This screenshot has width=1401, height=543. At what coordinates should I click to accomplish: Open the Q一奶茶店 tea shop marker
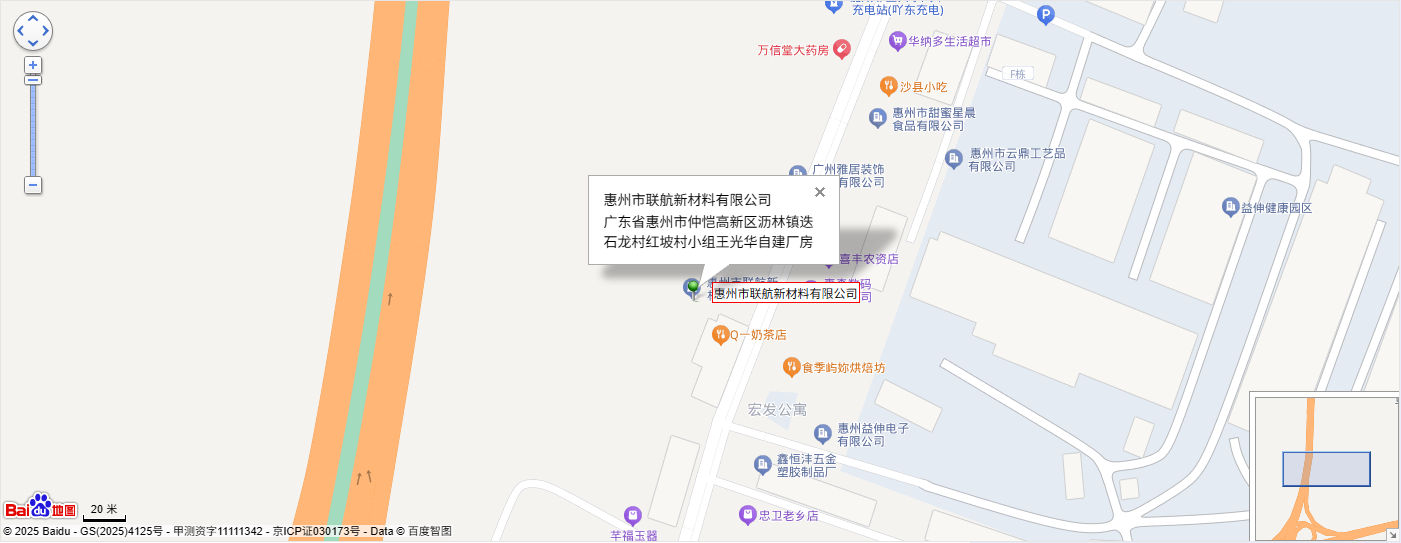[720, 334]
